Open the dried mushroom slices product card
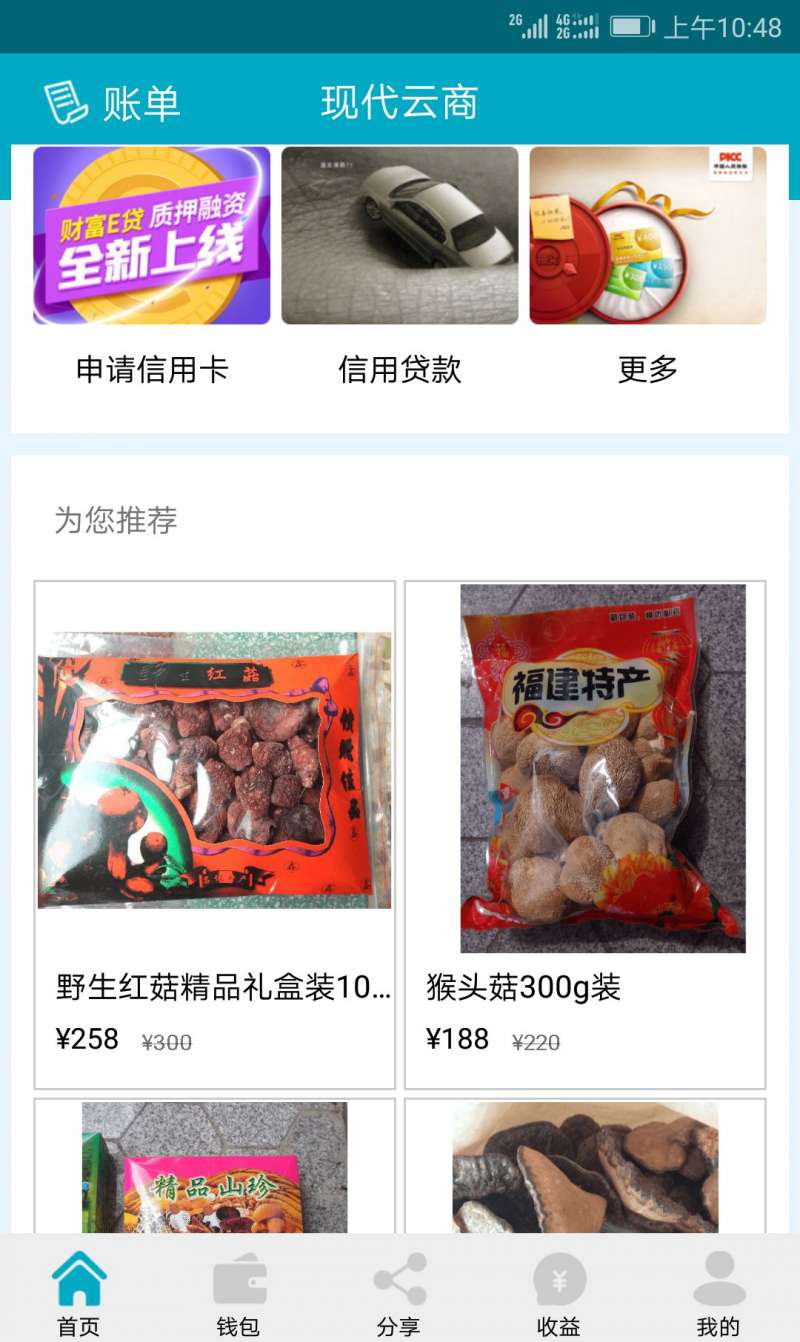Screen dimensions: 800x1342 585,1166
